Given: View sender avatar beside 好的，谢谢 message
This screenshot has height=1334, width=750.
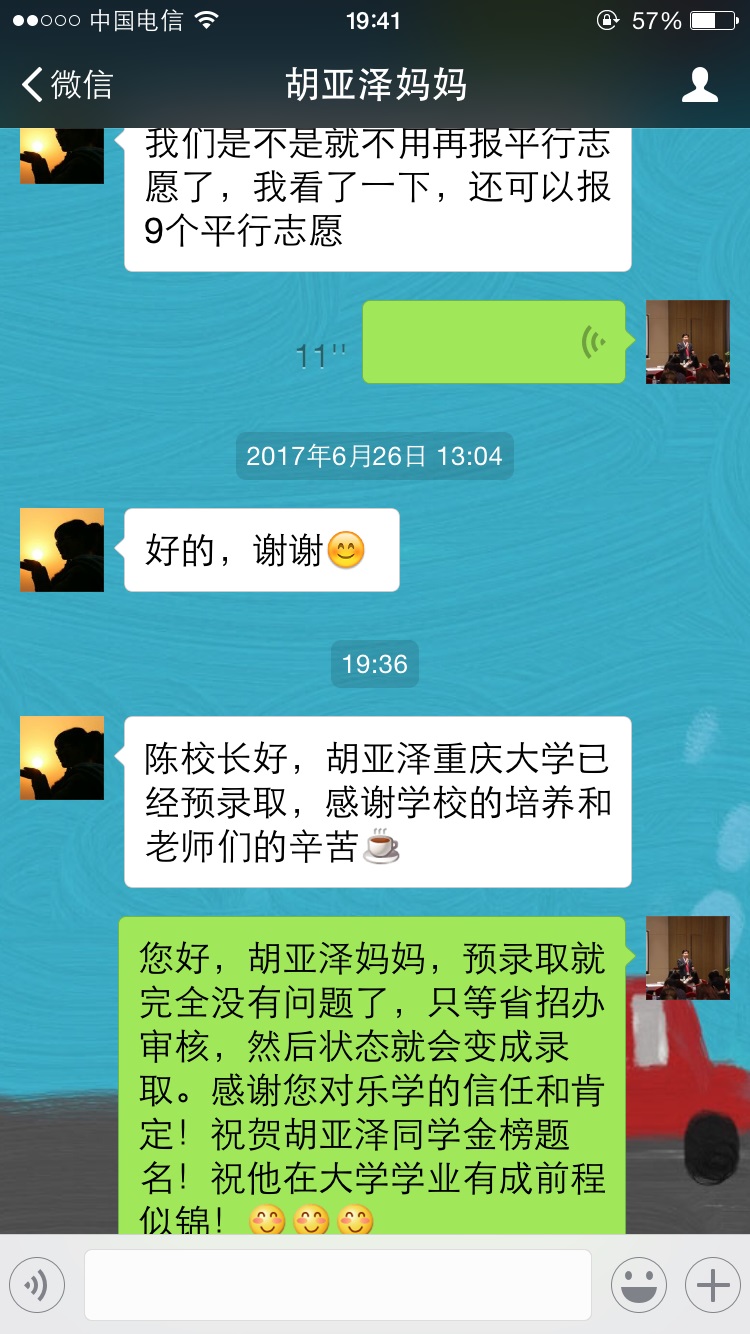Looking at the screenshot, I should click(x=62, y=550).
